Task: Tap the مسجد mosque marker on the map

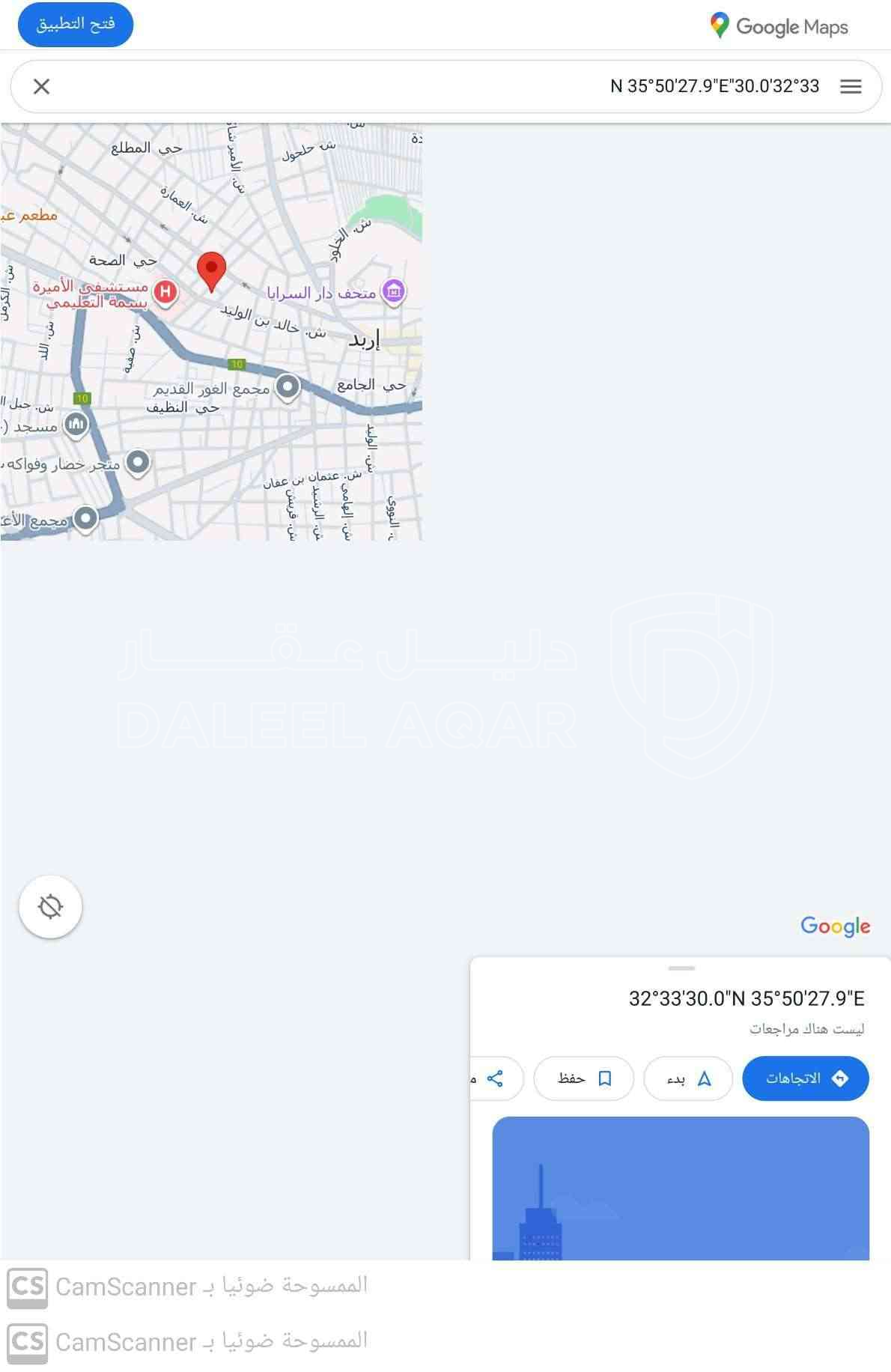Action: (76, 425)
